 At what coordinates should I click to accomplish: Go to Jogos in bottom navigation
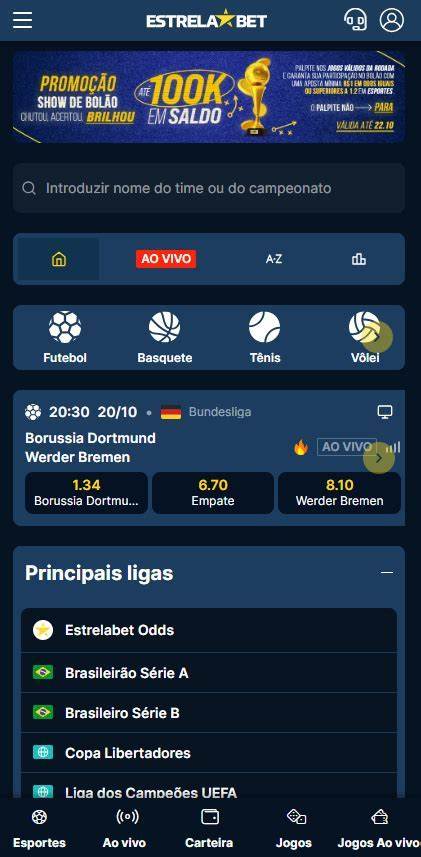[x=294, y=829]
